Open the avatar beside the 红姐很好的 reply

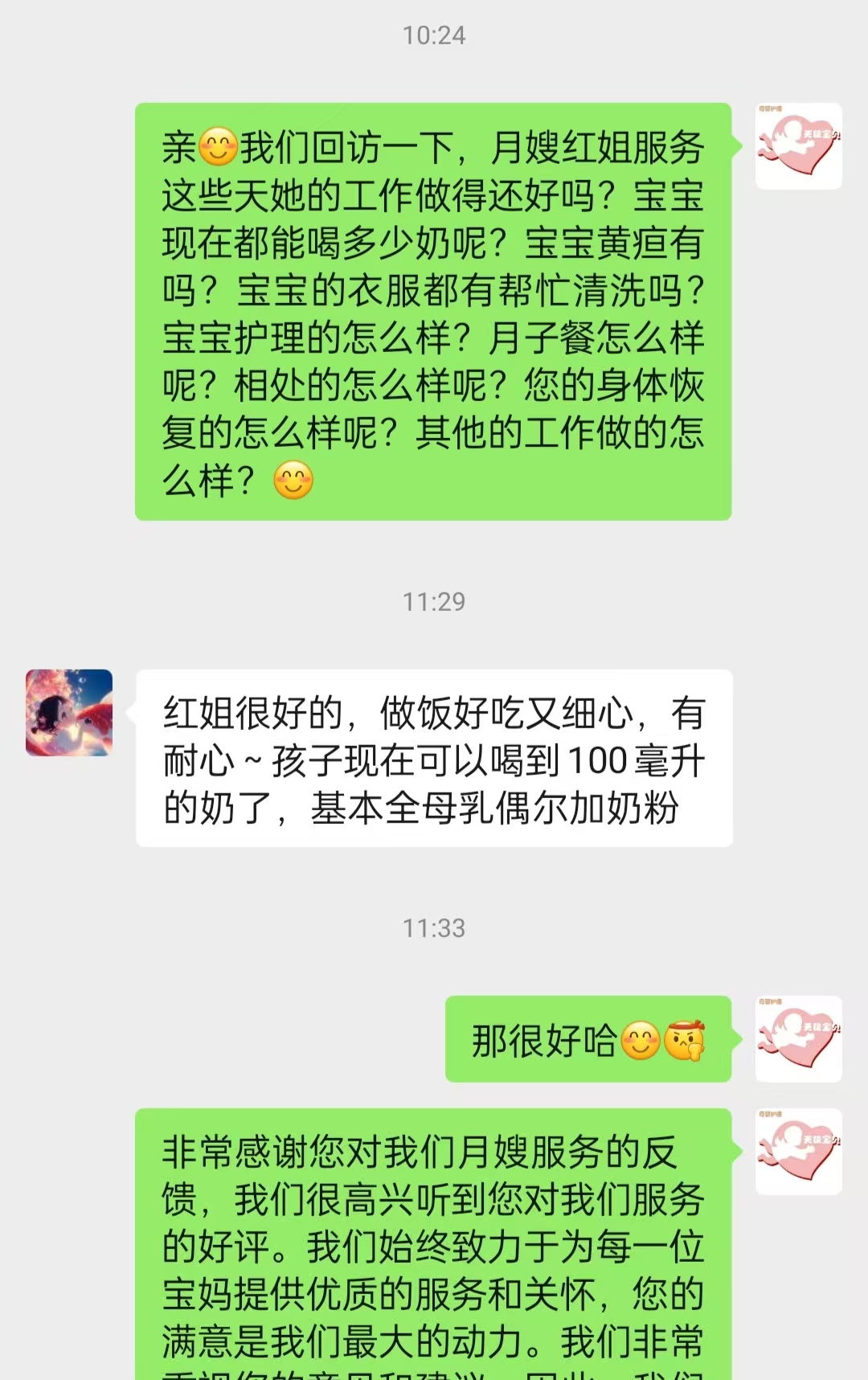[69, 713]
